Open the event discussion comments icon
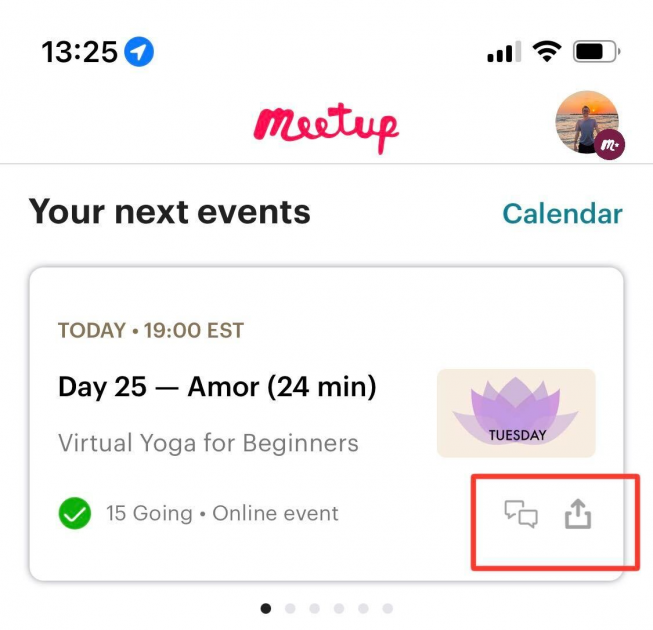This screenshot has height=630, width=653. (x=520, y=514)
